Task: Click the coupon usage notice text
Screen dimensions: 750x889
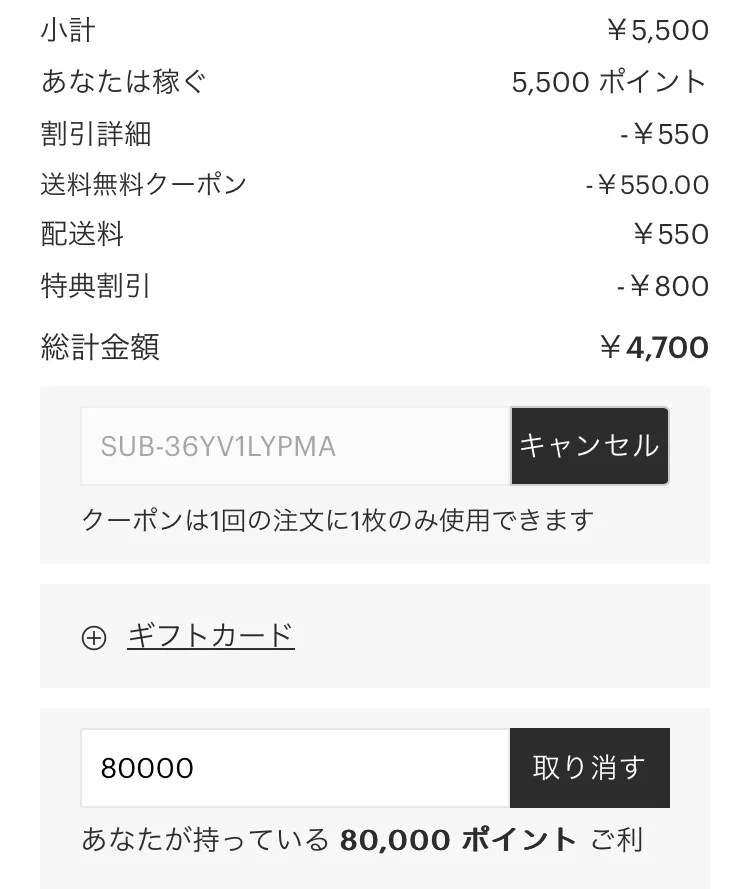Action: pyautogui.click(x=337, y=520)
